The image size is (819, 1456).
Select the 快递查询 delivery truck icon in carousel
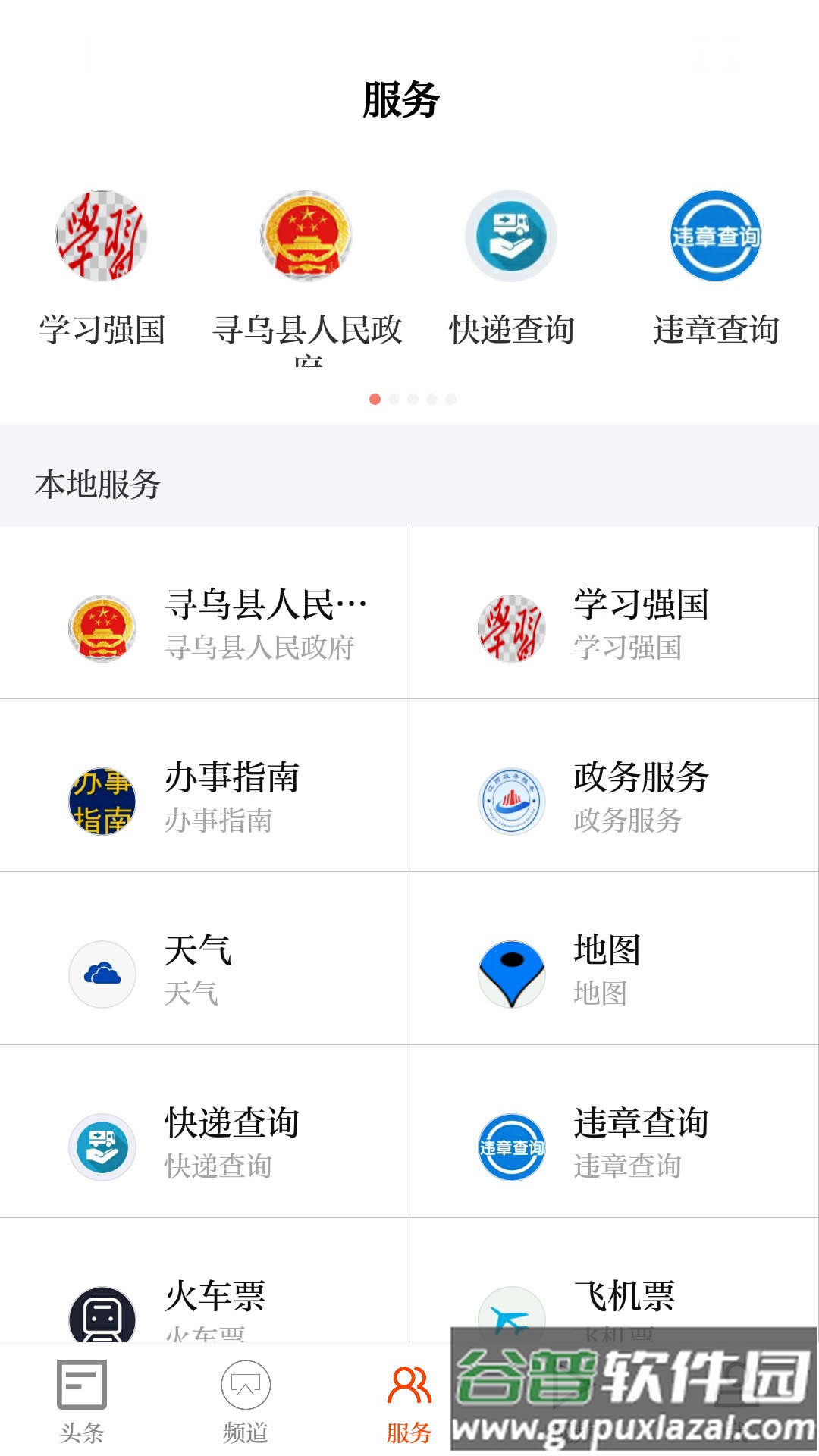tap(512, 237)
